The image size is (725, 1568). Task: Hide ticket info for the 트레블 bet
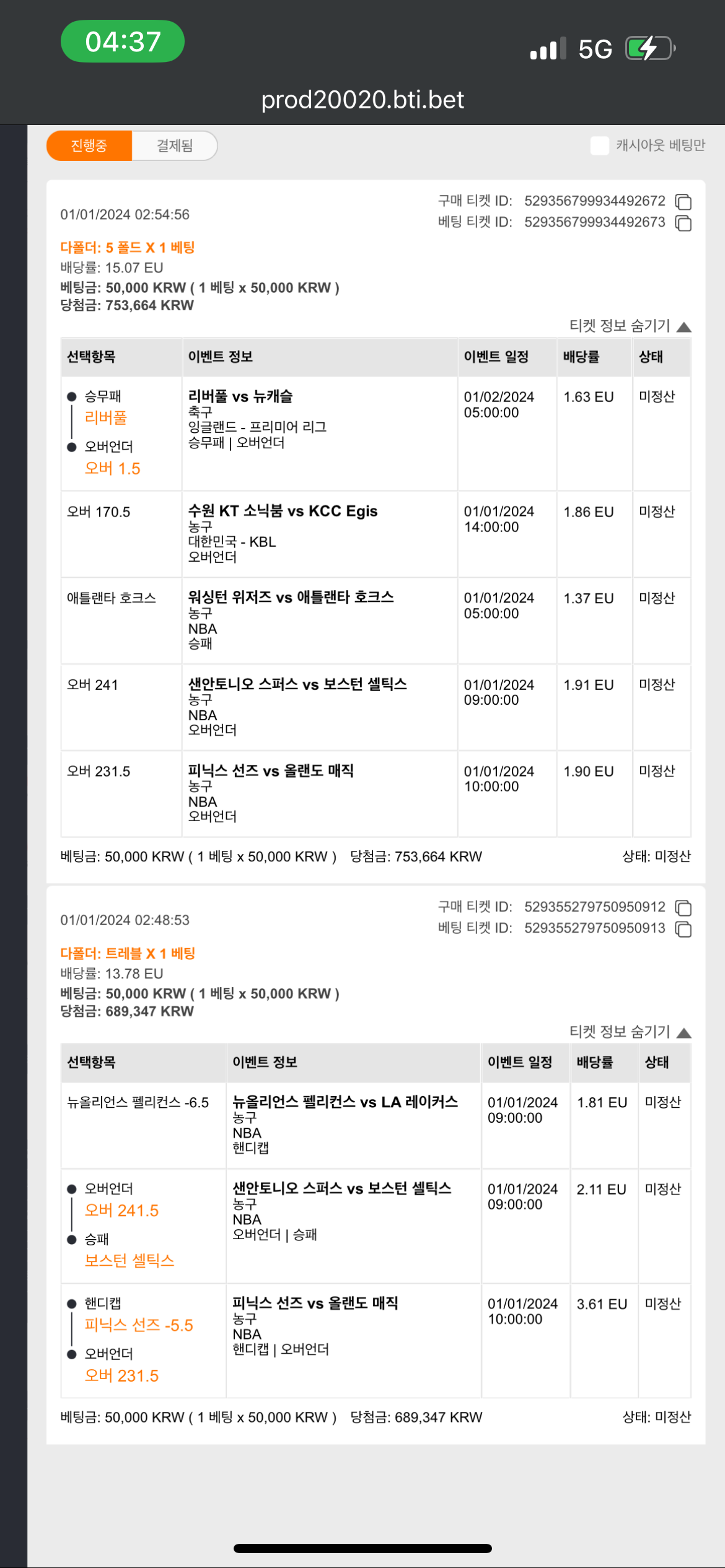tap(630, 1032)
